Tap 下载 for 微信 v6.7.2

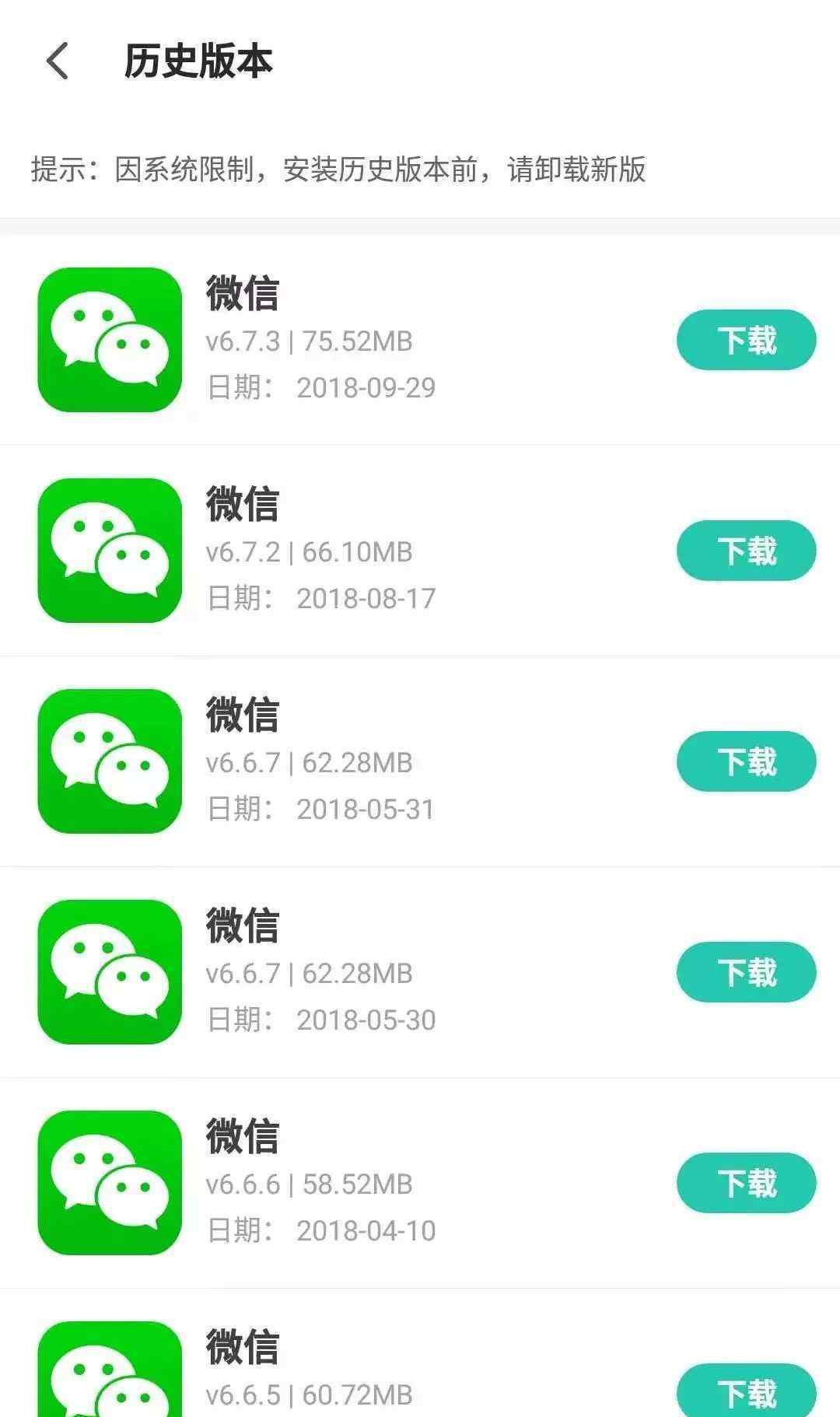(x=746, y=551)
